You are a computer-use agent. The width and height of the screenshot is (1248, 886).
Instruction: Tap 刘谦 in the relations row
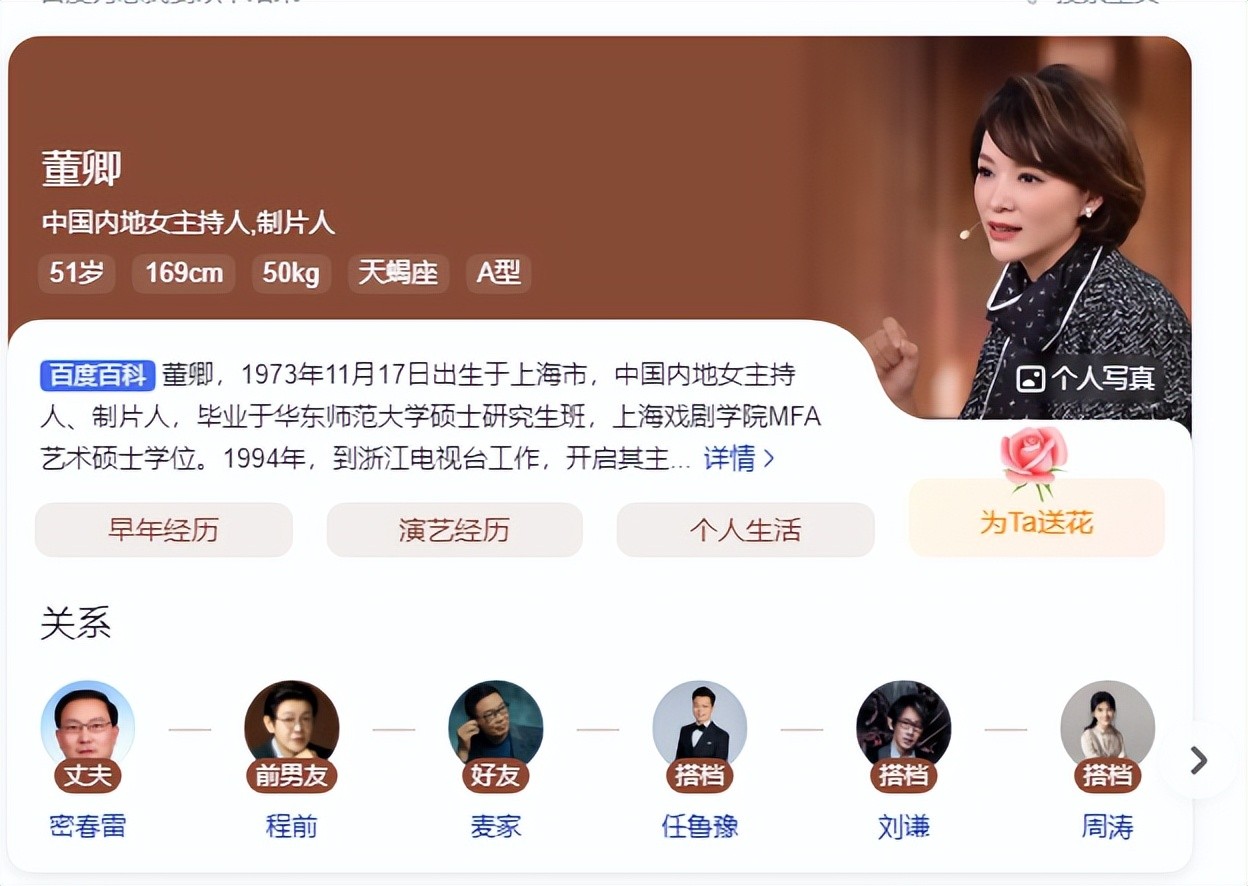pos(904,728)
